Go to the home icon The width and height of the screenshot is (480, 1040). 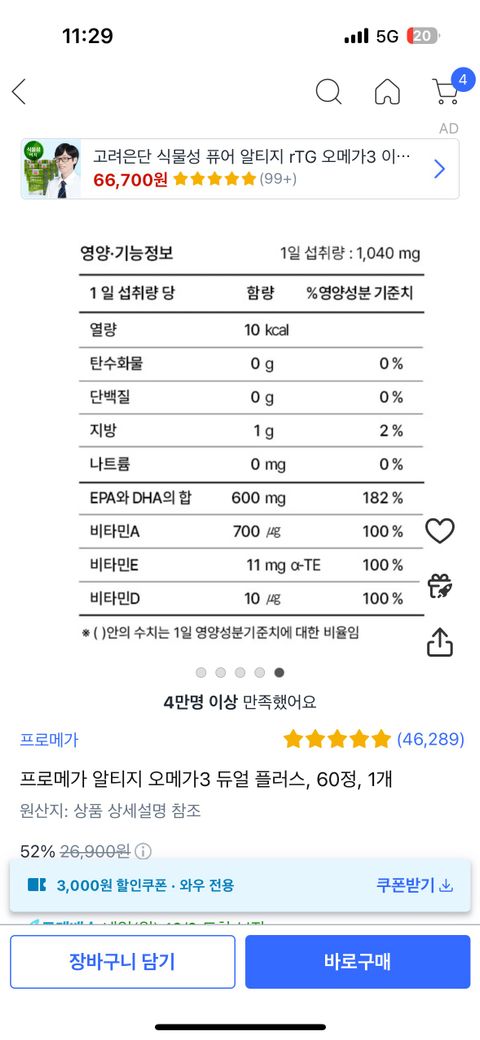point(387,92)
